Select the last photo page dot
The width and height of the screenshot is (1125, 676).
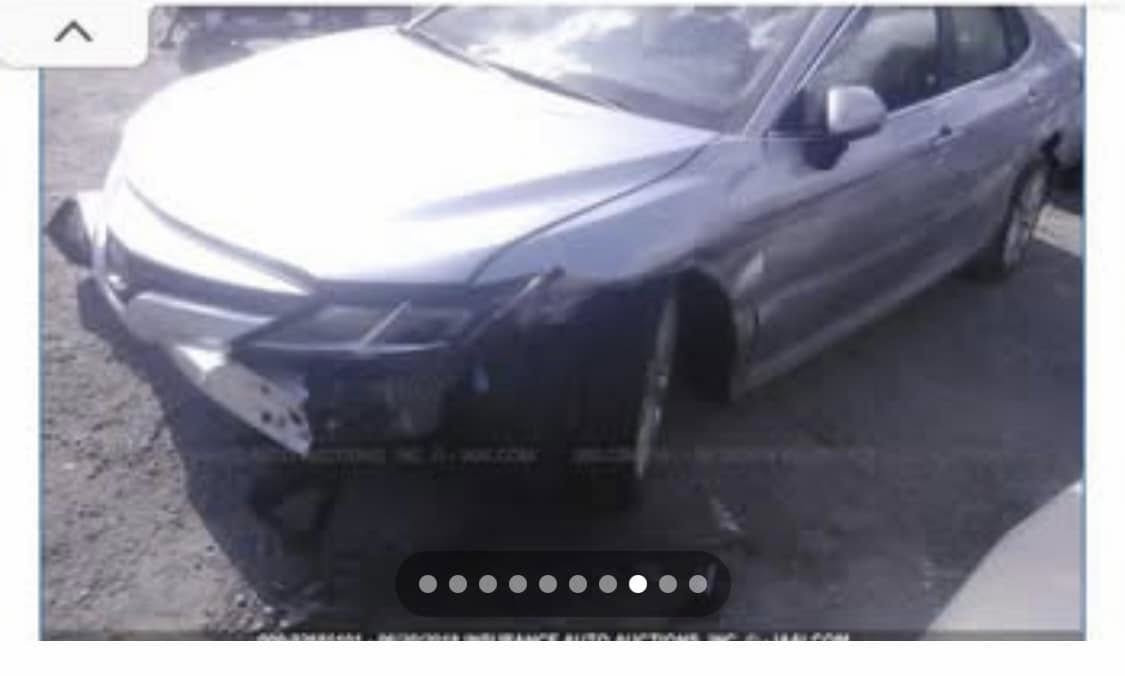pyautogui.click(x=698, y=584)
